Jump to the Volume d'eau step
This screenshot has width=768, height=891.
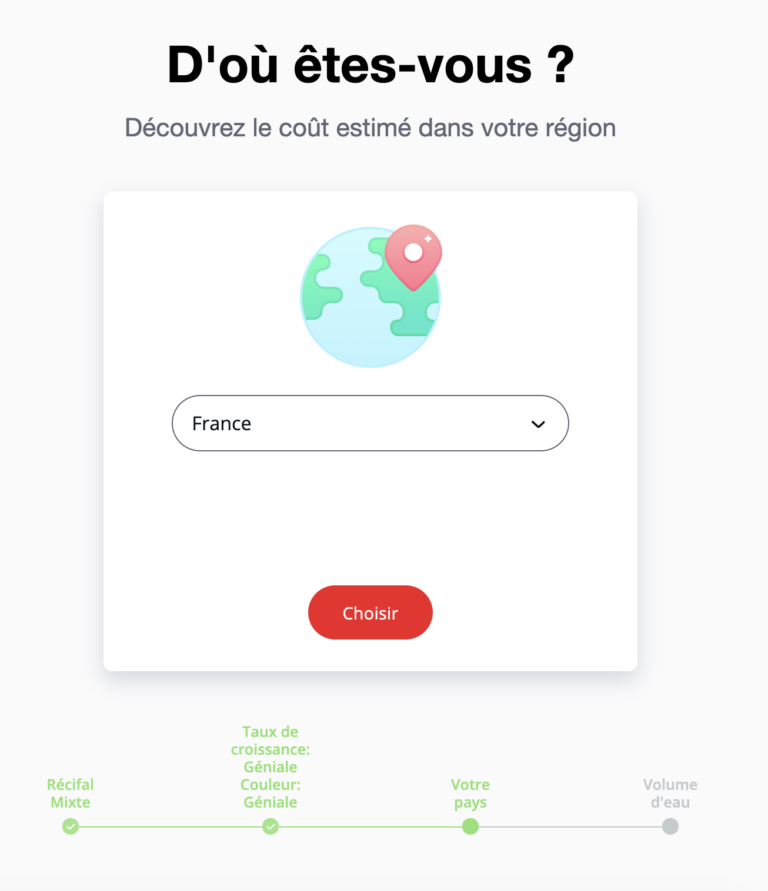coord(670,826)
